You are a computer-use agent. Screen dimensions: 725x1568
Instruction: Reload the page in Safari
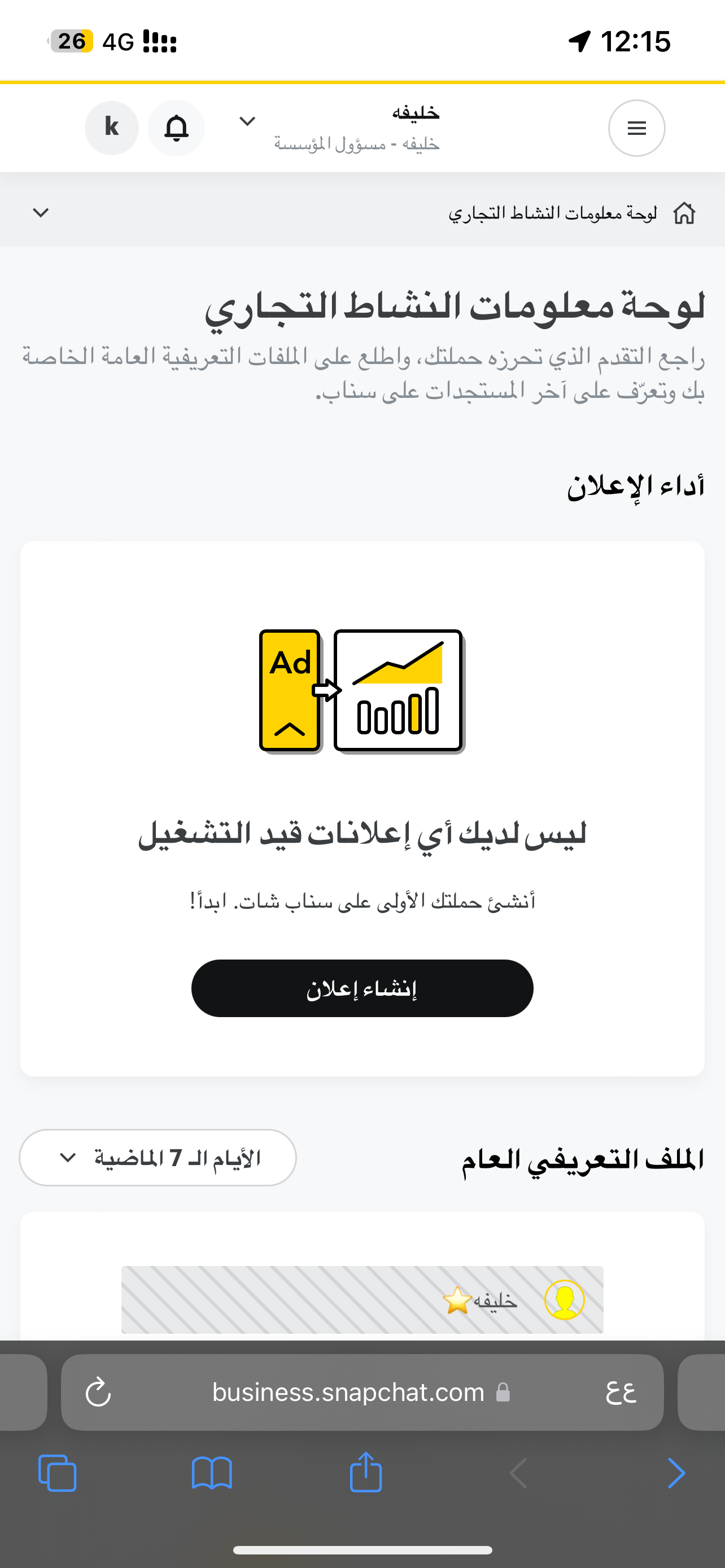(x=98, y=1392)
